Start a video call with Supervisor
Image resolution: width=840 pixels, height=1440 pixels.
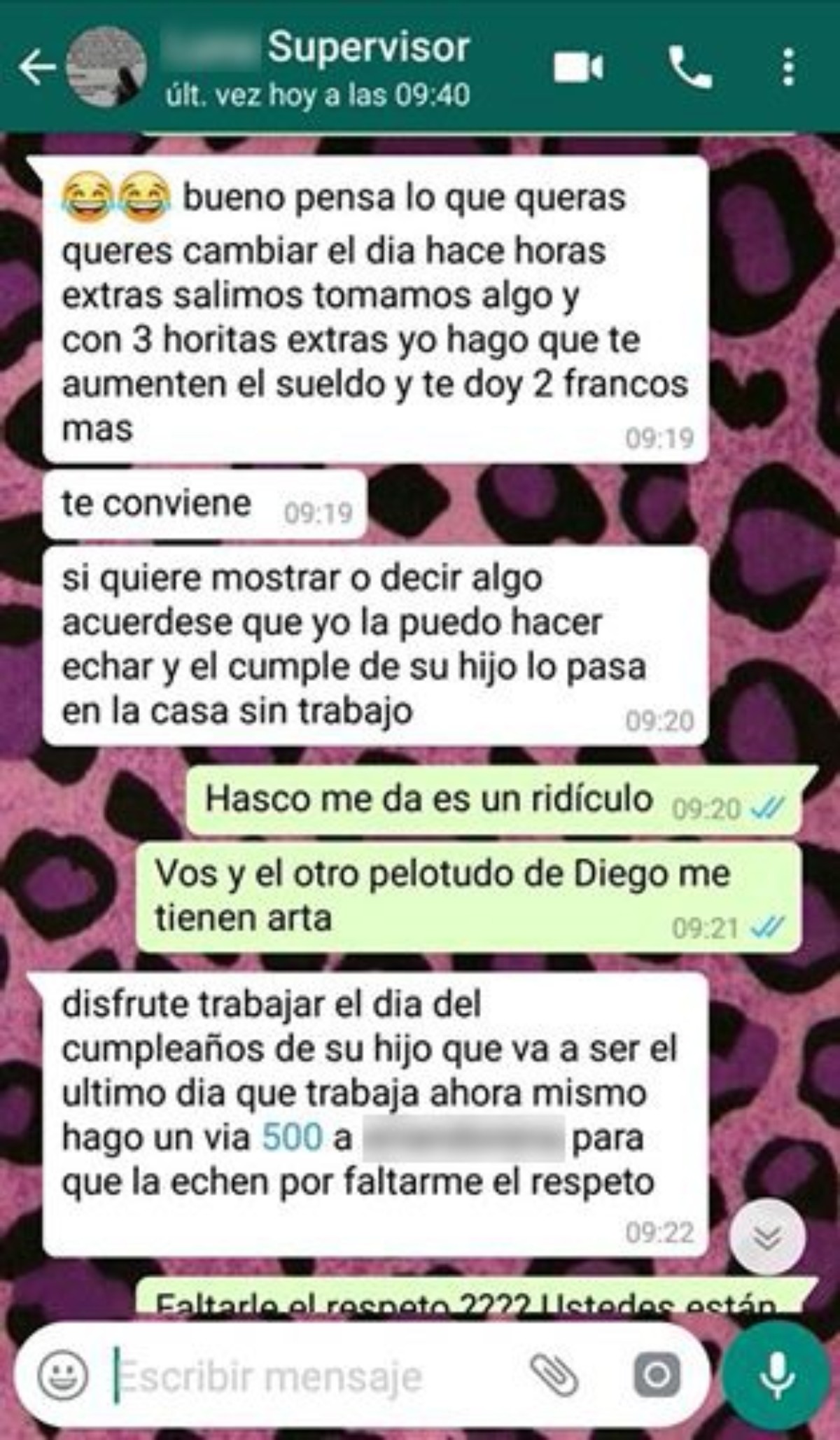pos(578,68)
